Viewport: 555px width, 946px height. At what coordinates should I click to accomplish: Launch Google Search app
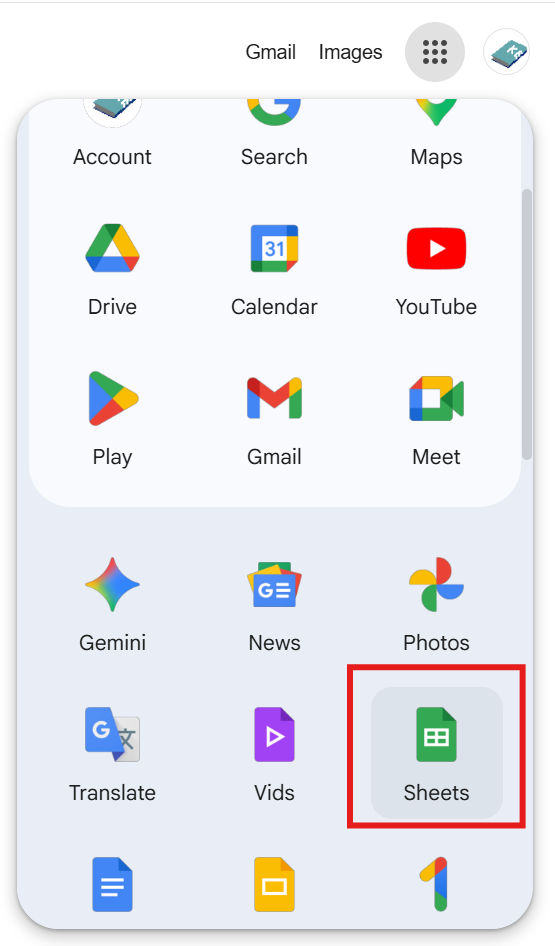(274, 135)
